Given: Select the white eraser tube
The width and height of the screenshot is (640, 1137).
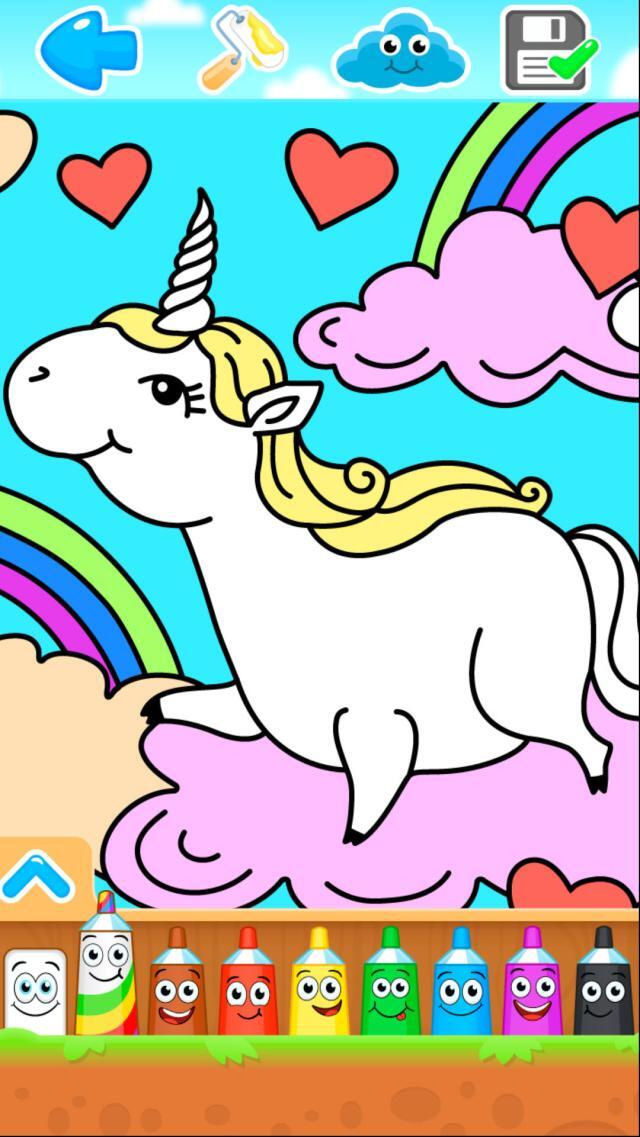Looking at the screenshot, I should tap(36, 990).
